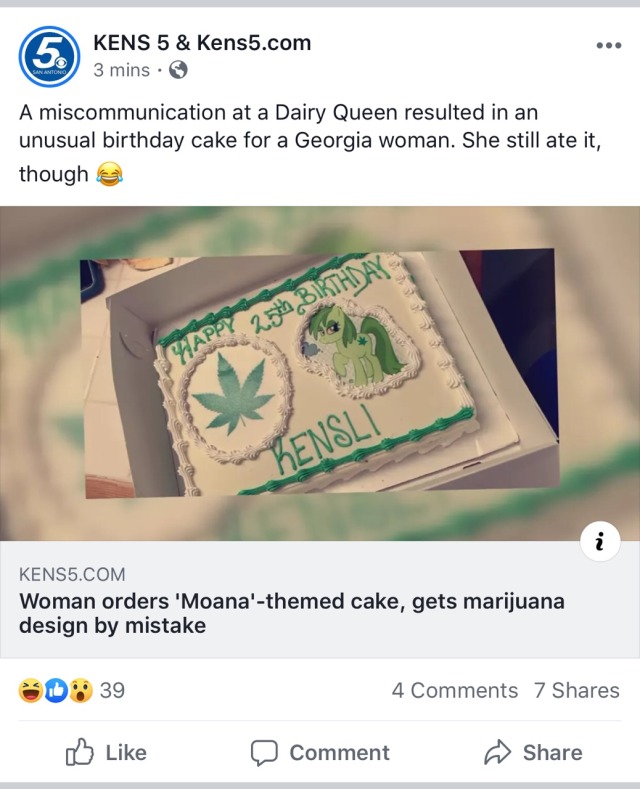Like this post

click(x=106, y=752)
